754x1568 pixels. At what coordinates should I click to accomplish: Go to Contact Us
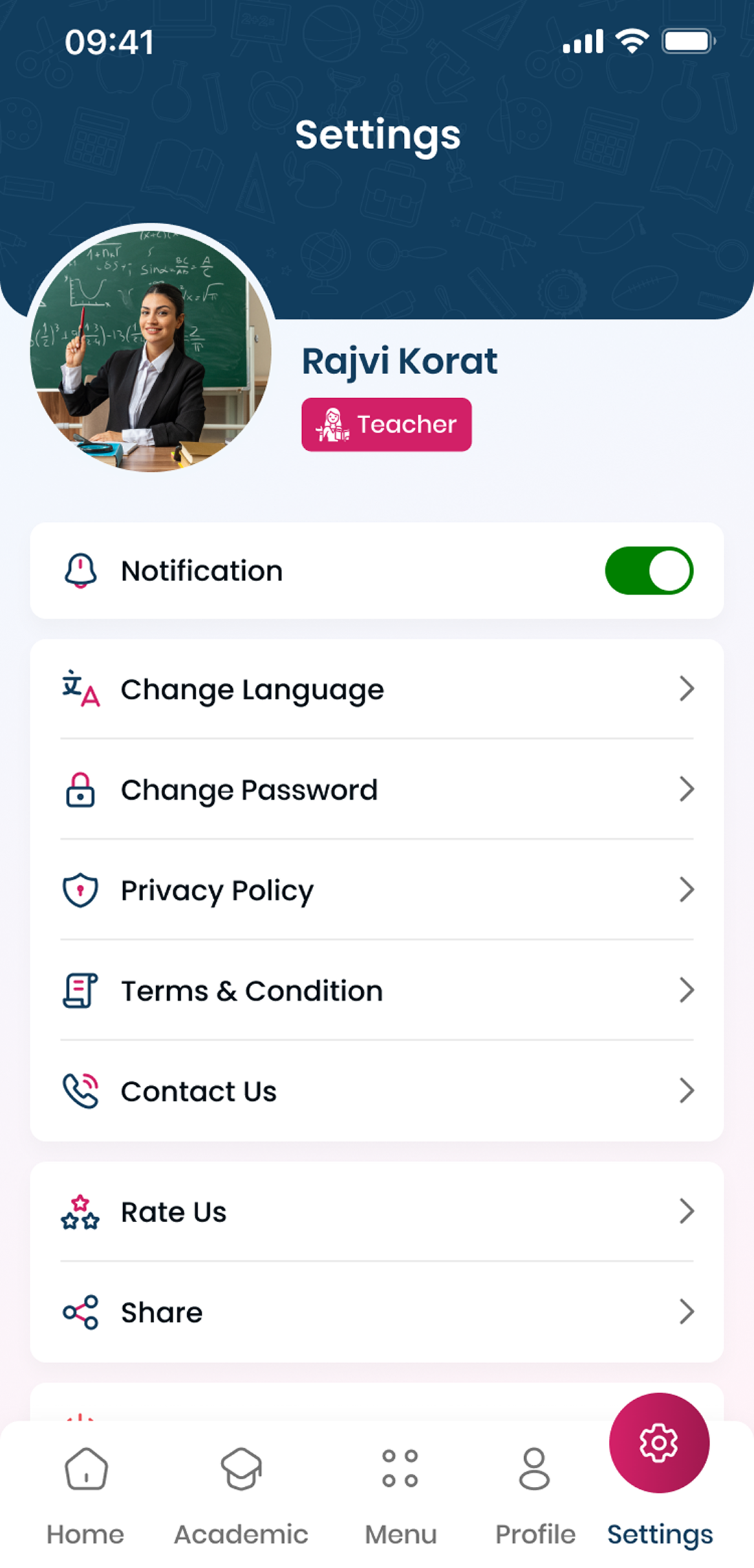[x=377, y=1091]
